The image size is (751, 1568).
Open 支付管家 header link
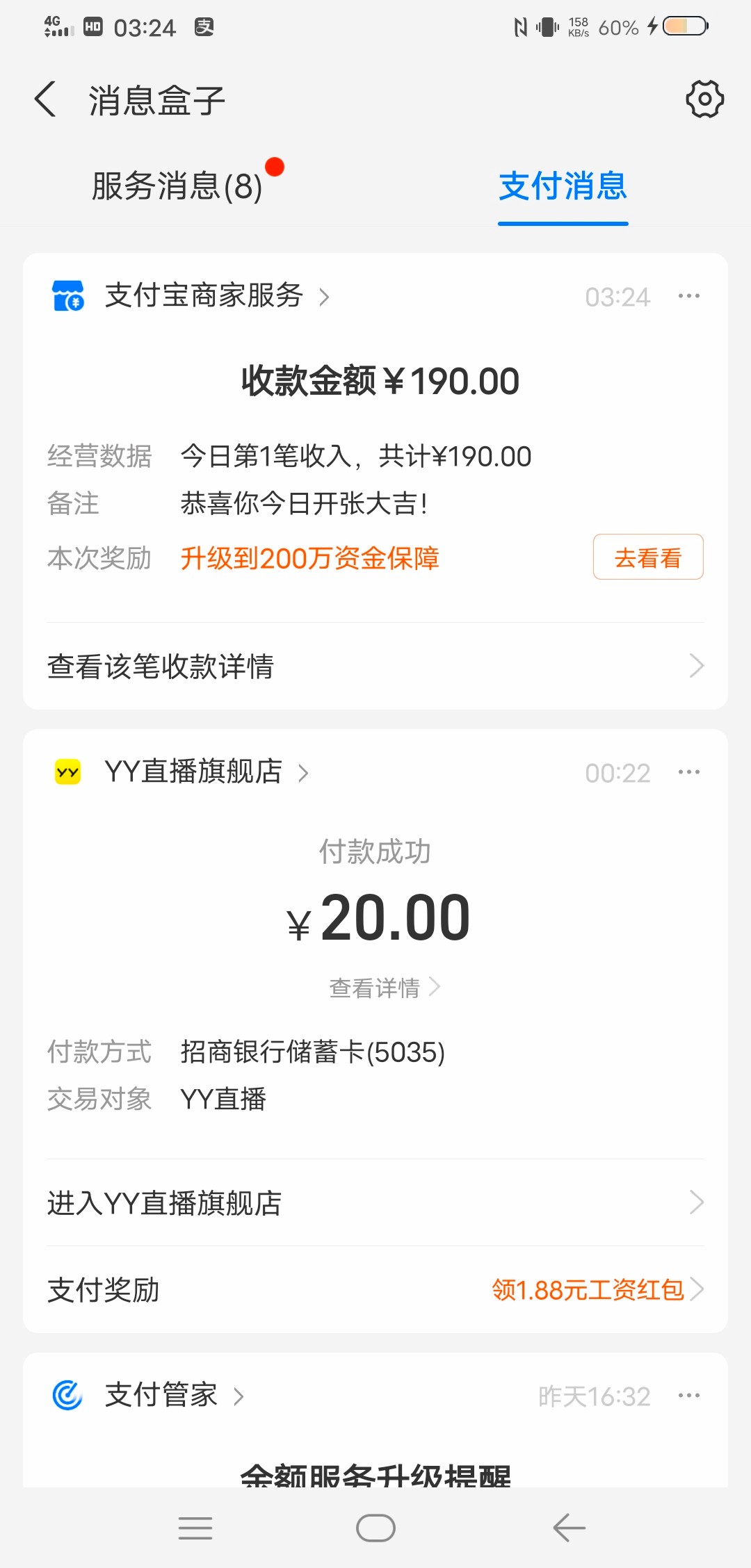pos(172,1395)
